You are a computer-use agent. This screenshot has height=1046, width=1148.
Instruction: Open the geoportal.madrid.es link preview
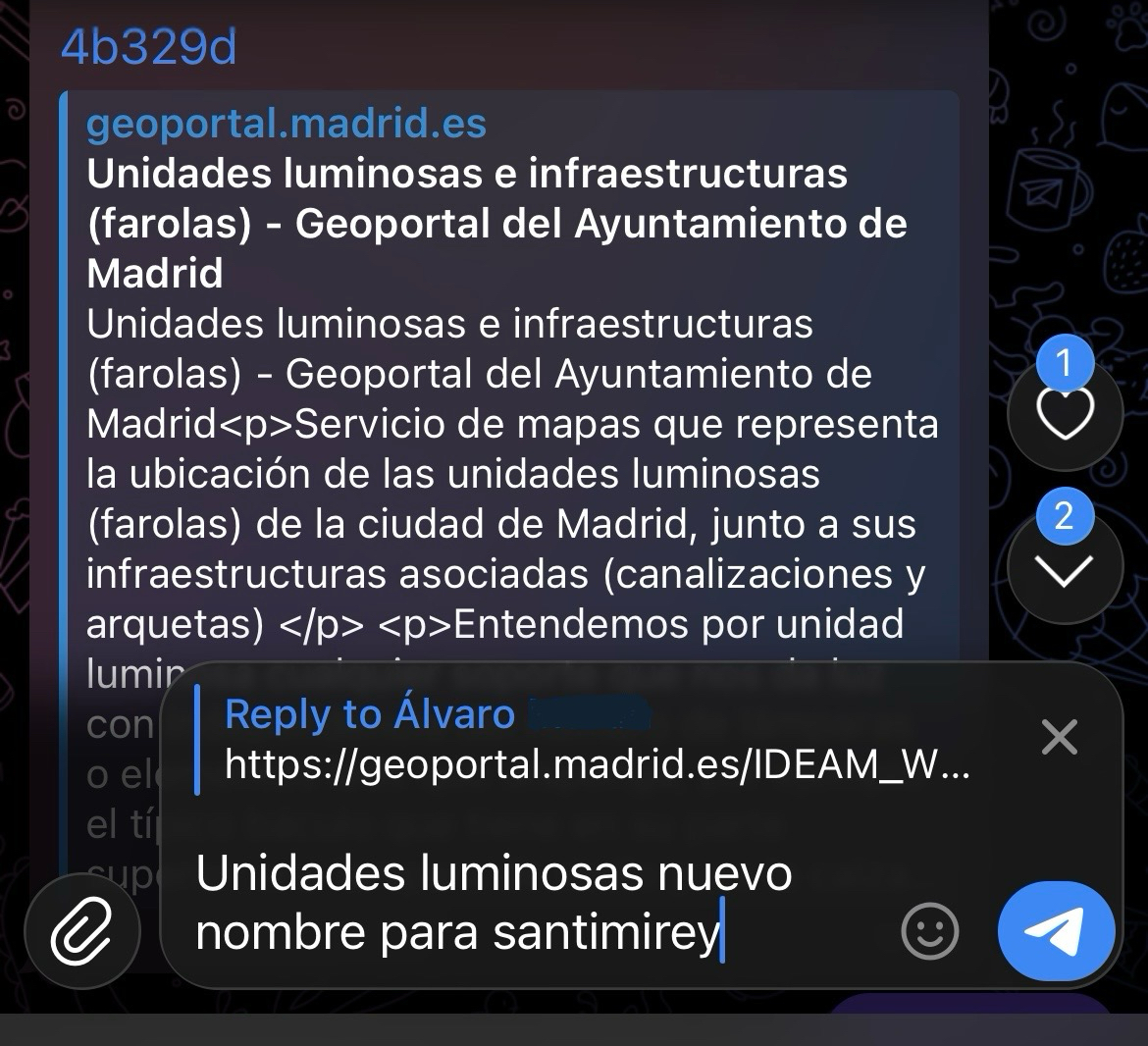coord(287,125)
